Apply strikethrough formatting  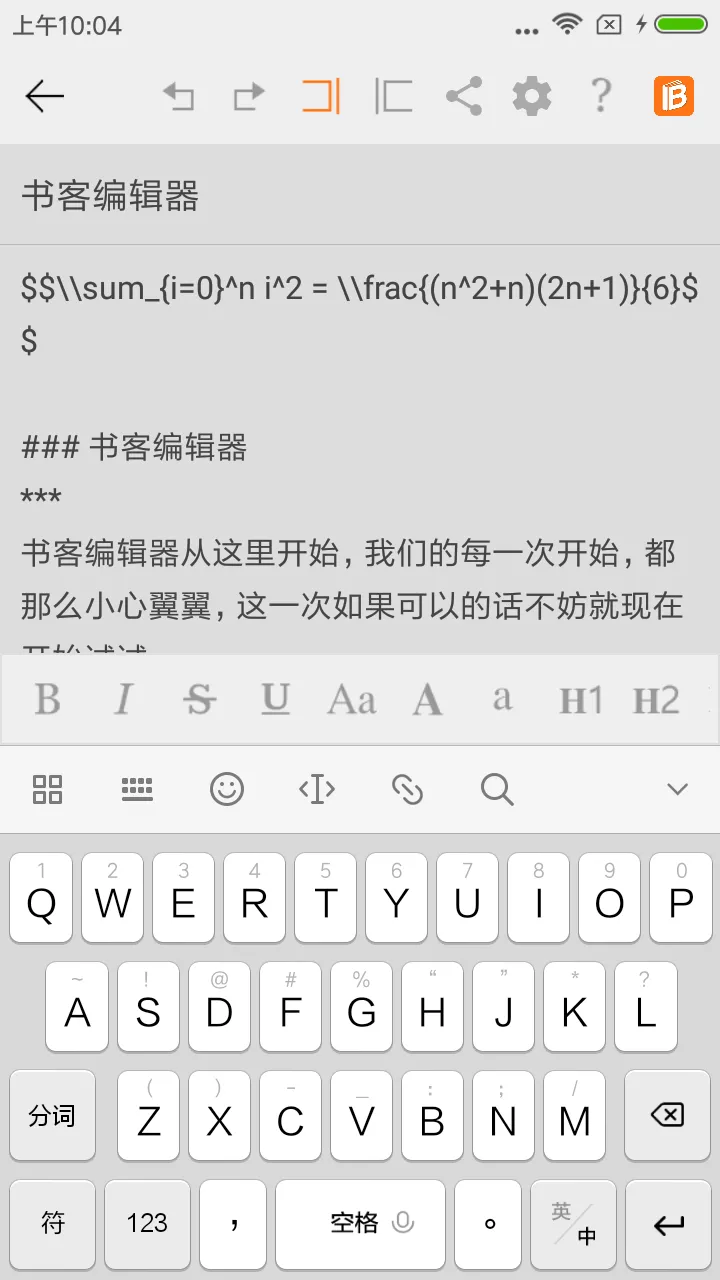(x=199, y=700)
